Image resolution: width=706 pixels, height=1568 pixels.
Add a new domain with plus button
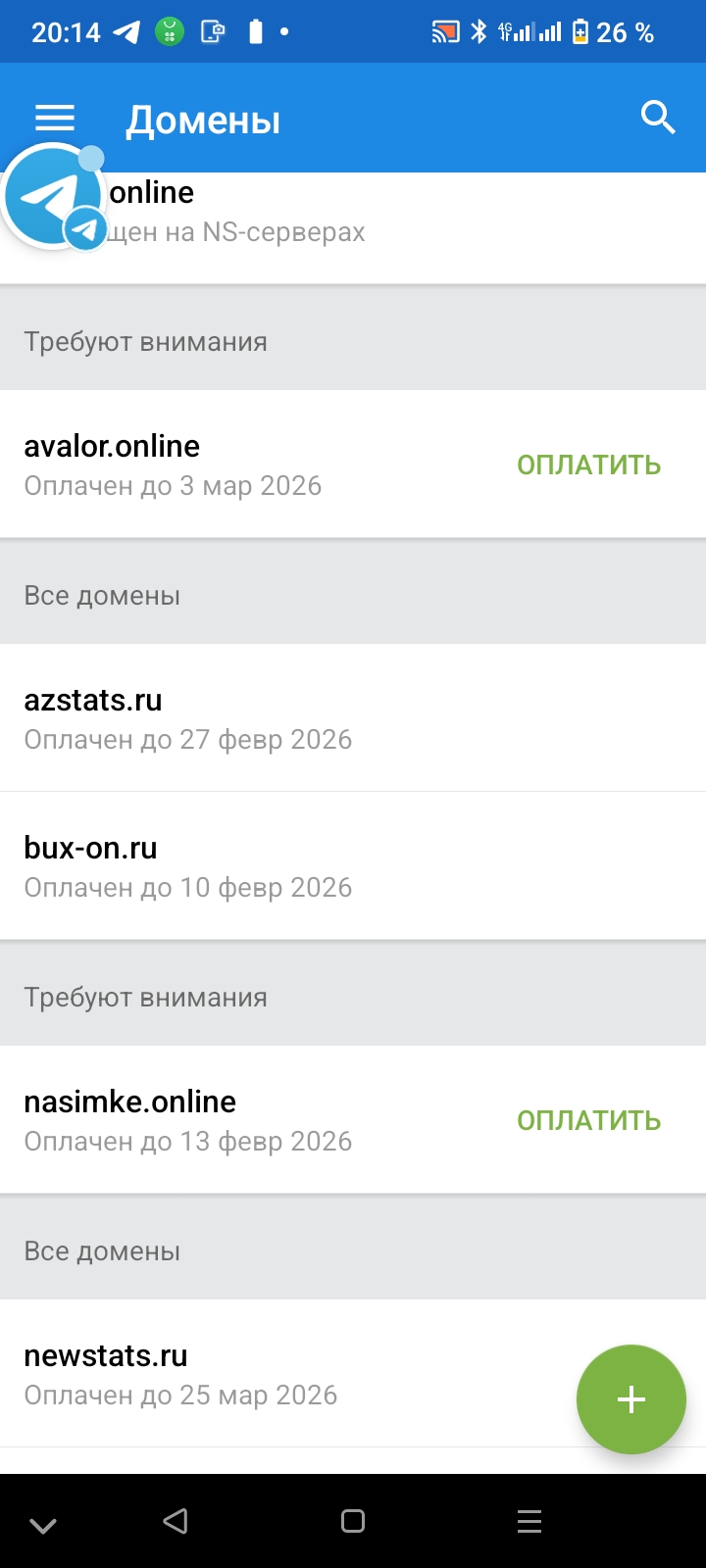pyautogui.click(x=630, y=1399)
